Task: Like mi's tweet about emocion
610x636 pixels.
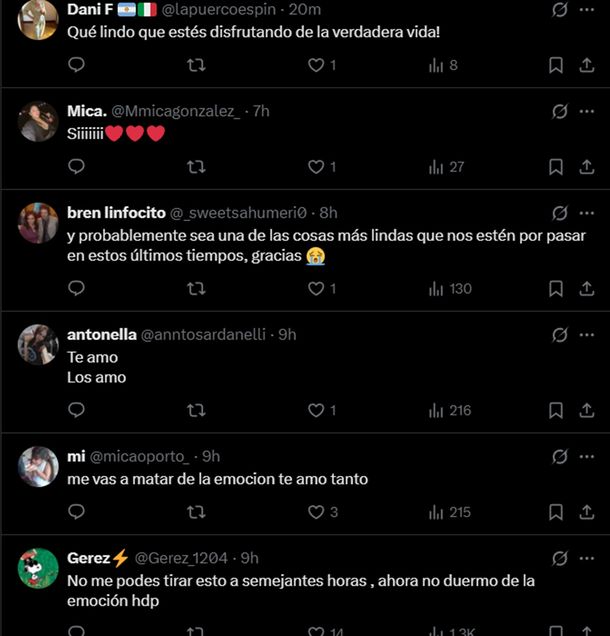Action: (x=316, y=512)
